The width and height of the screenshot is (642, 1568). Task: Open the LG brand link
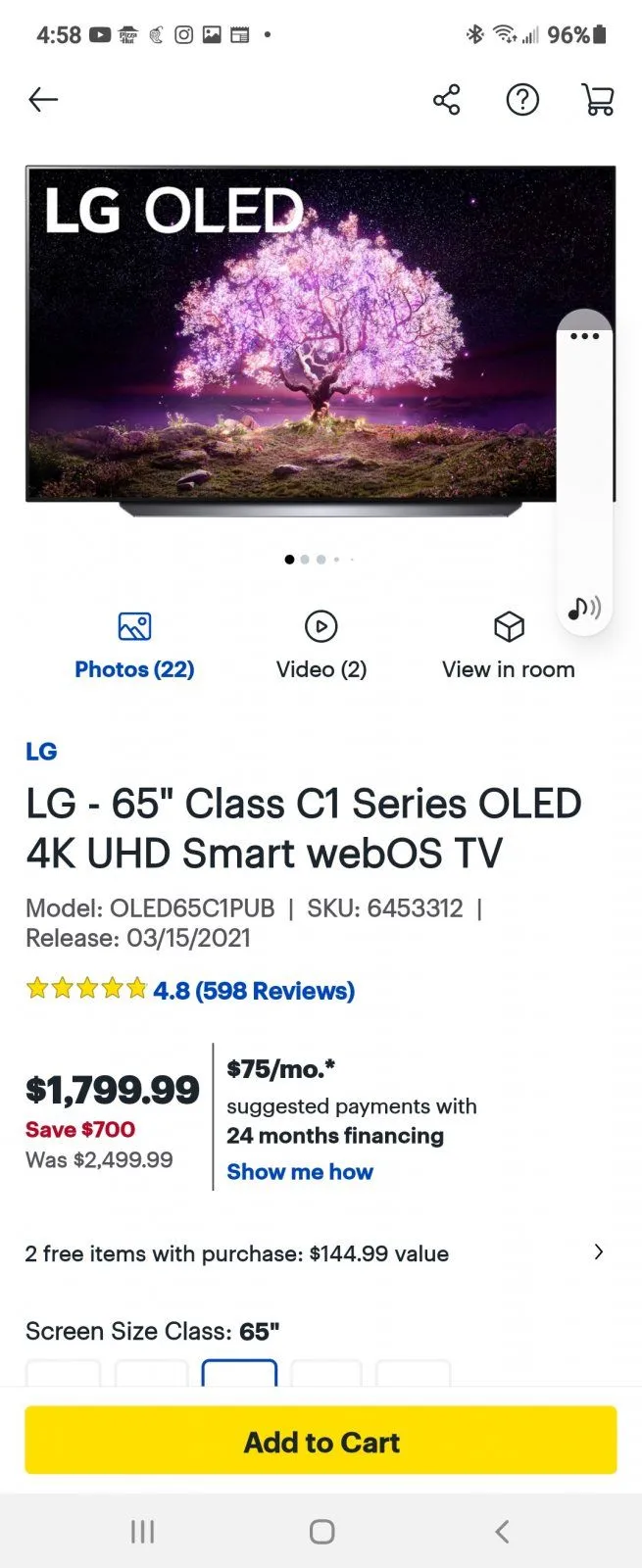coord(41,752)
